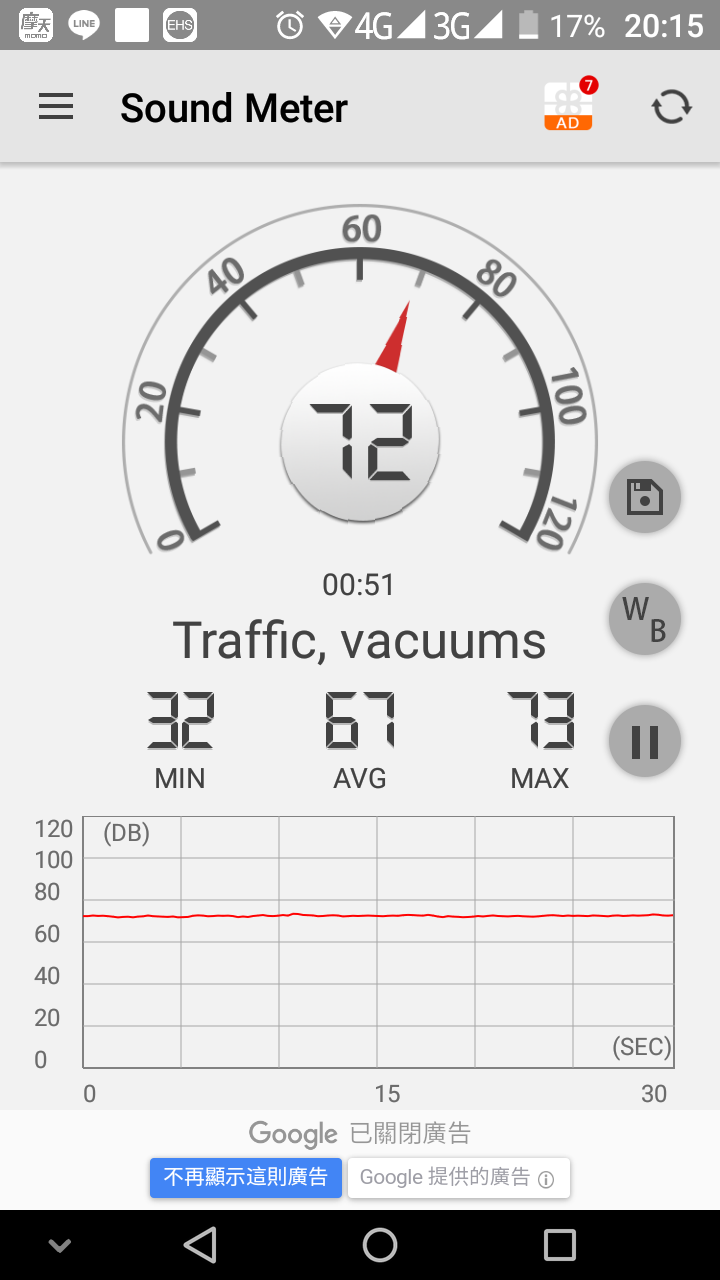Toggle the WB mode button
Image resolution: width=720 pixels, height=1280 pixels.
tap(645, 619)
